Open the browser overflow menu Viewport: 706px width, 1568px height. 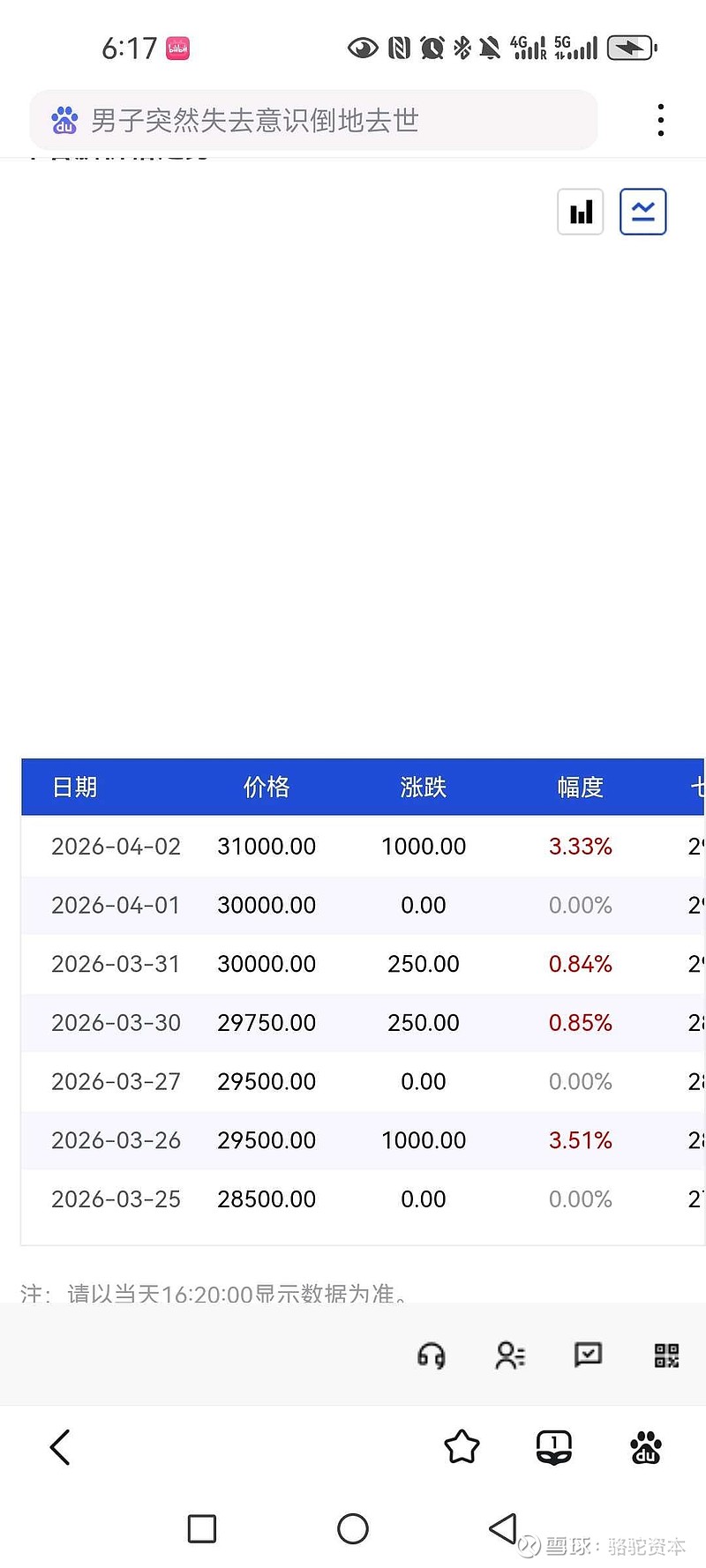click(660, 120)
